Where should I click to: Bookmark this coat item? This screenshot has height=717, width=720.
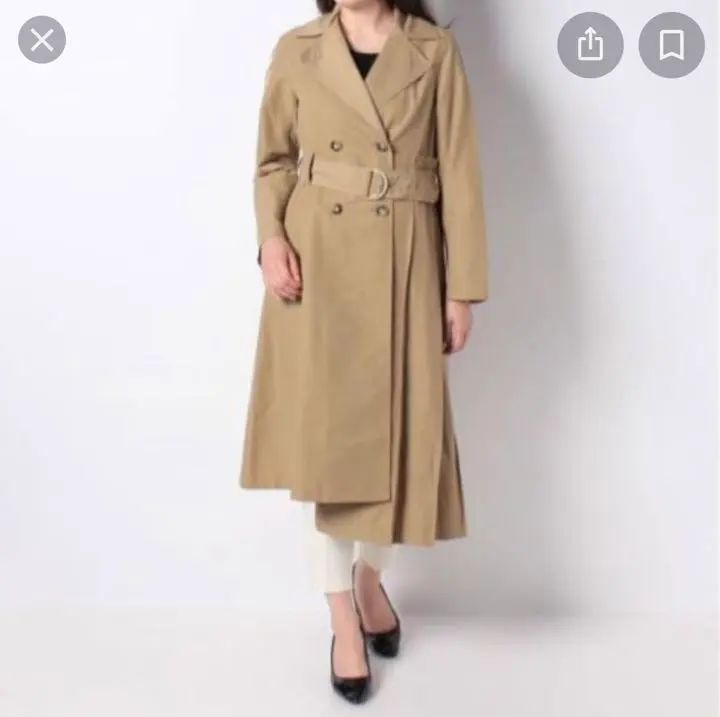pyautogui.click(x=671, y=45)
